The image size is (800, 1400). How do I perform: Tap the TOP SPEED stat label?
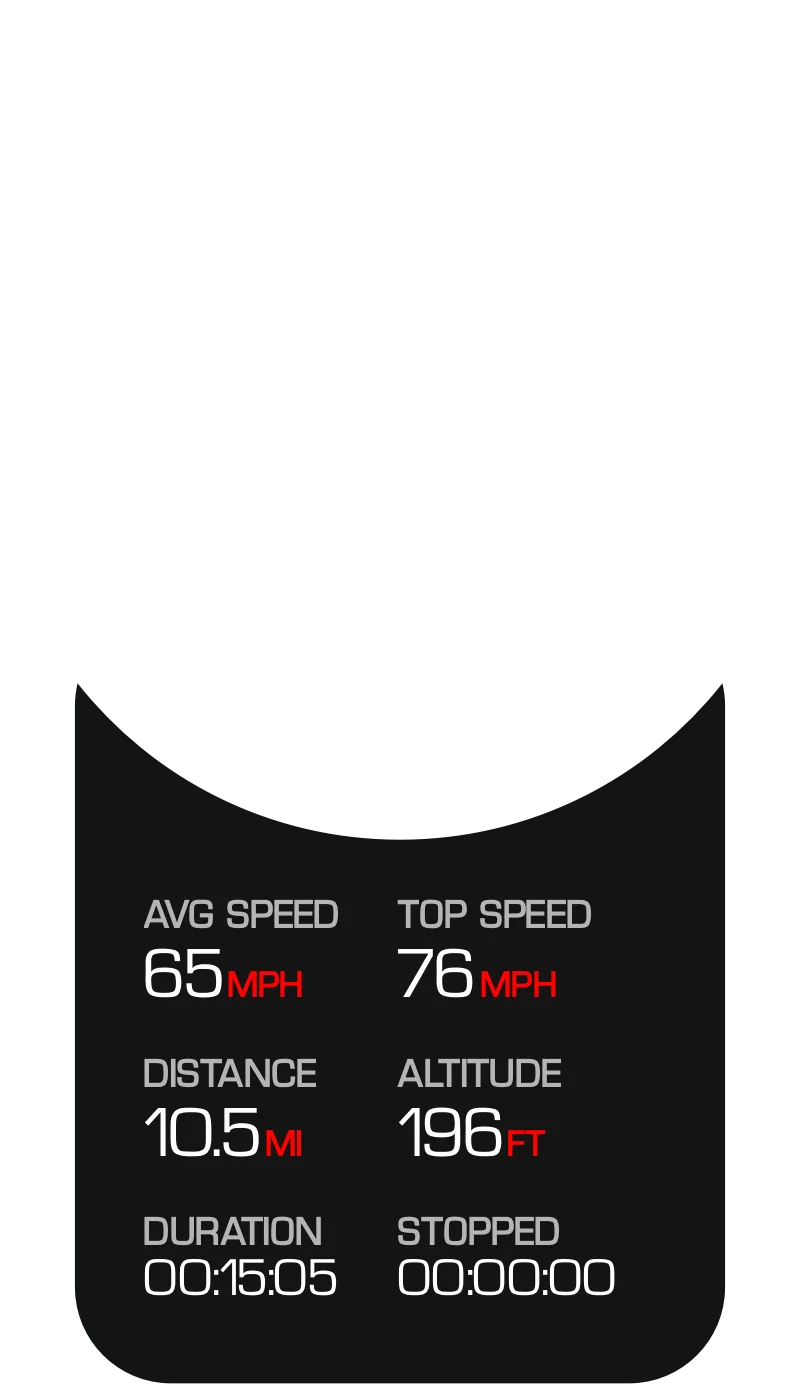494,913
